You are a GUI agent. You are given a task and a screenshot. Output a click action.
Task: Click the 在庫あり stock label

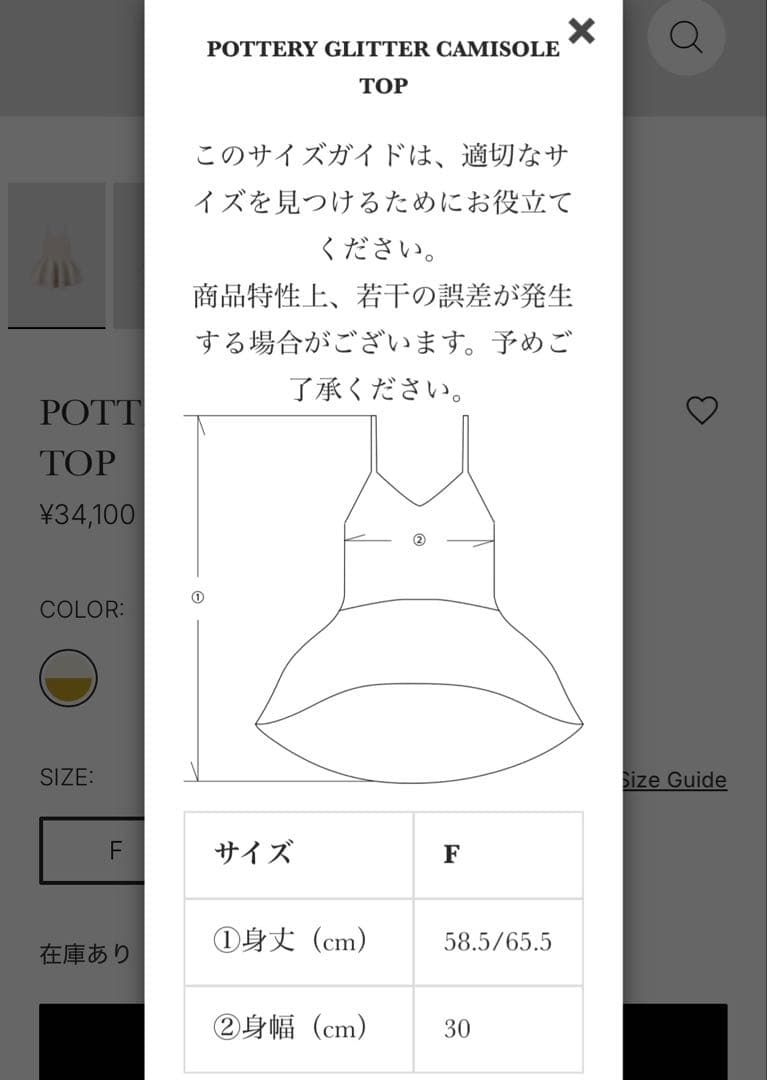coord(83,953)
